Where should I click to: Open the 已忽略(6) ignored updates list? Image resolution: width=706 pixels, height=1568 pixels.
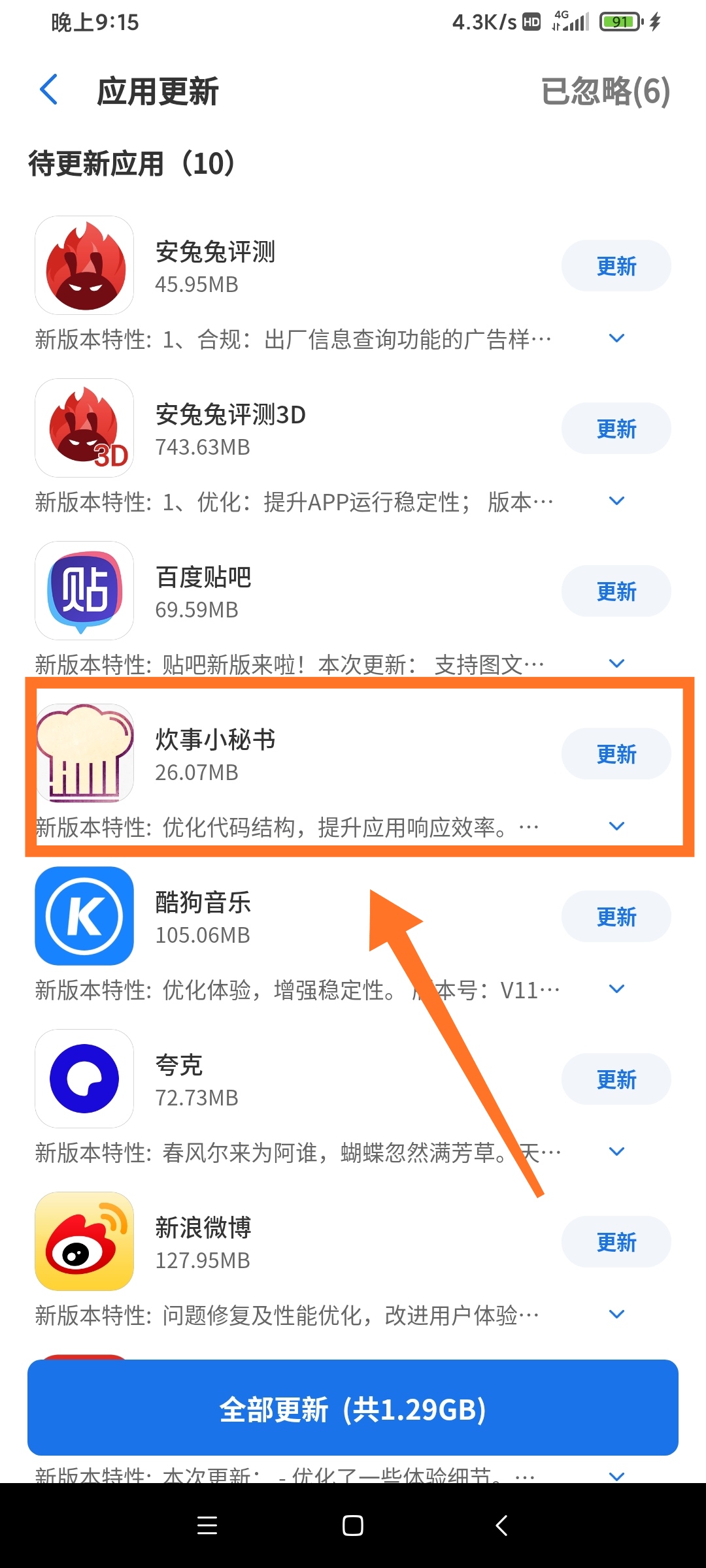[605, 91]
